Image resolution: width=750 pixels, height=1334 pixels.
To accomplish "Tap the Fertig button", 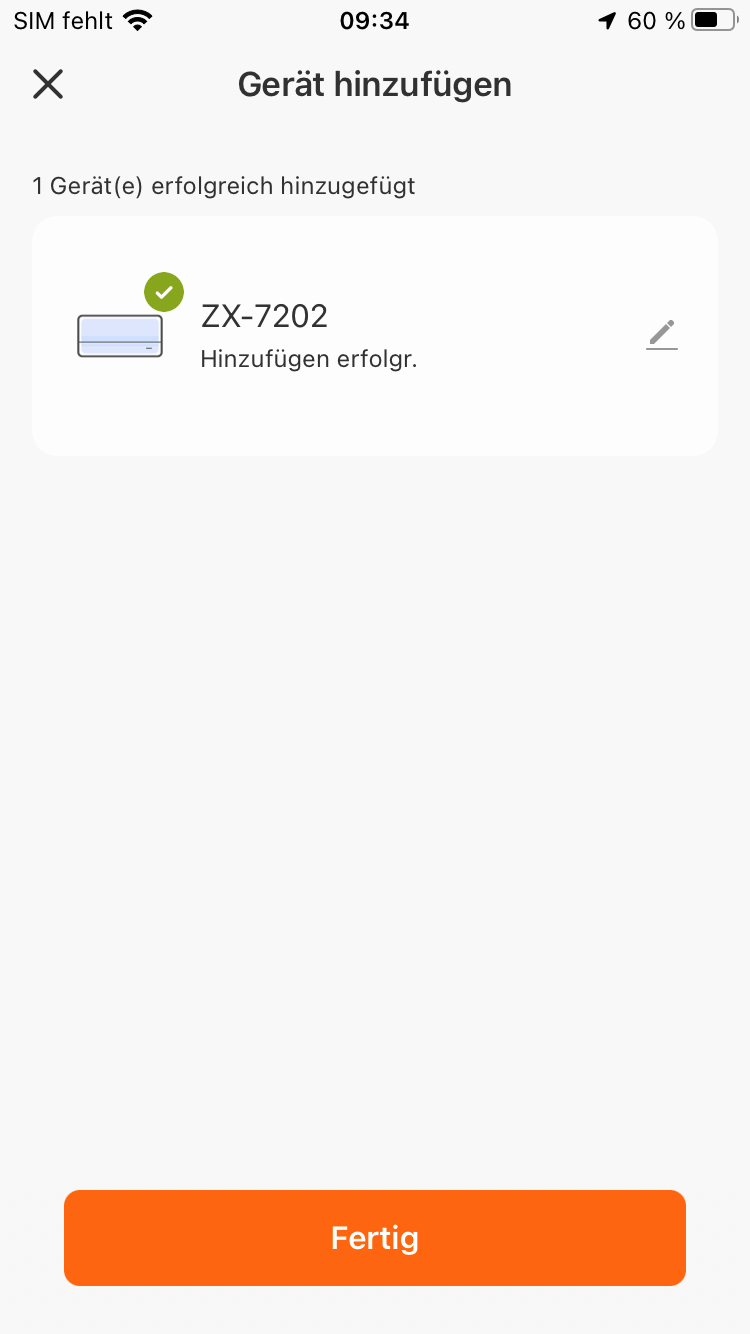I will pyautogui.click(x=375, y=1238).
